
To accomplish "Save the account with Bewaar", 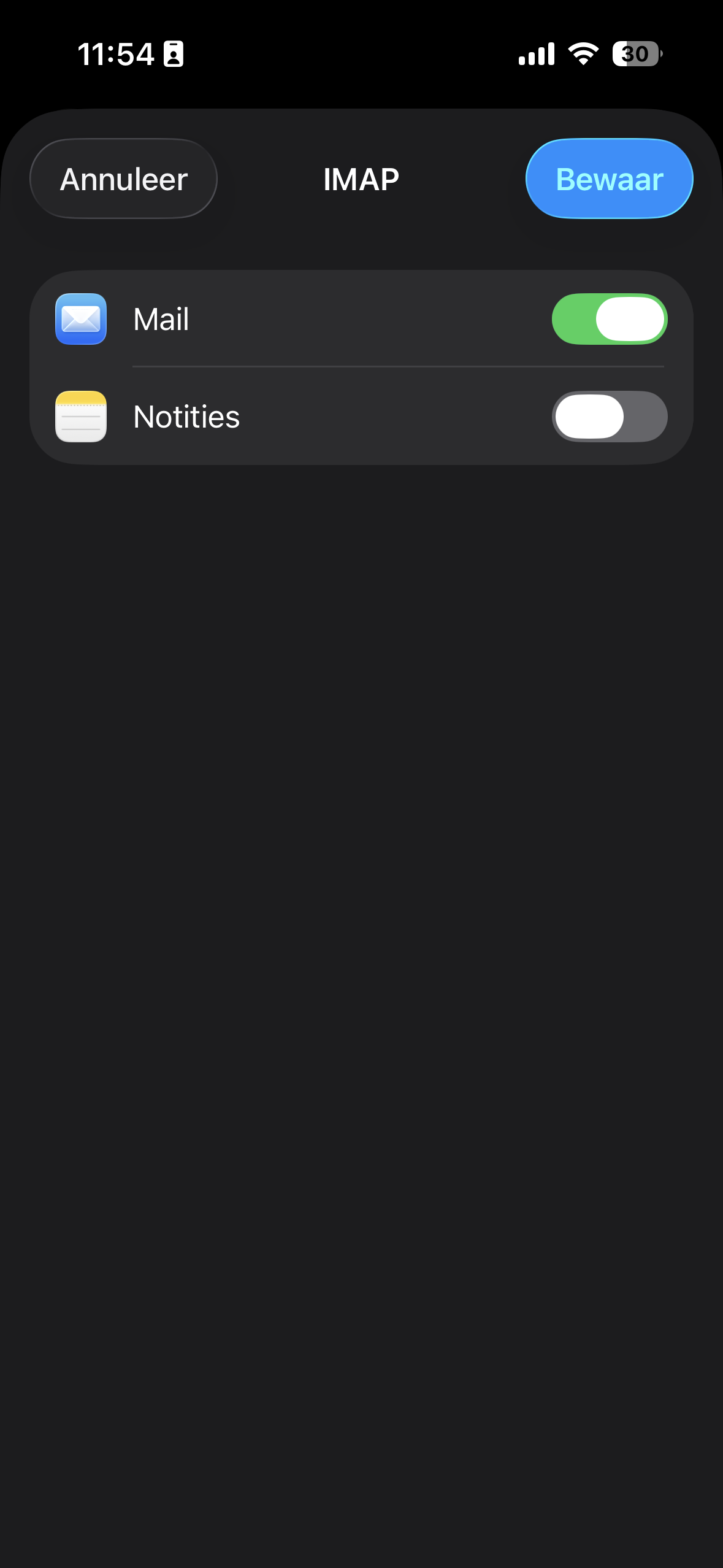I will coord(609,179).
